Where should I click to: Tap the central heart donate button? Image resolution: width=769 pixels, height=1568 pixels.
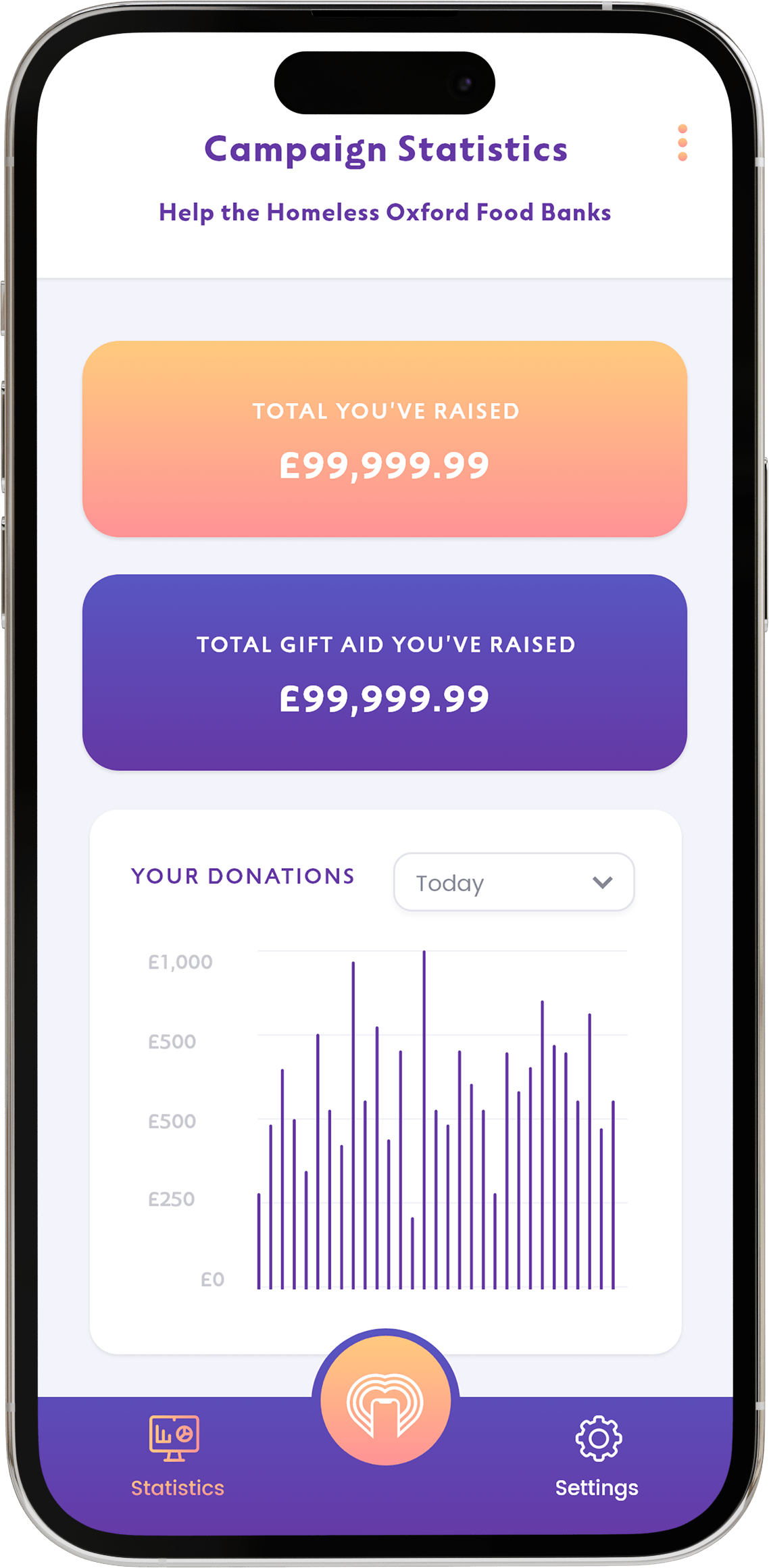point(385,1401)
